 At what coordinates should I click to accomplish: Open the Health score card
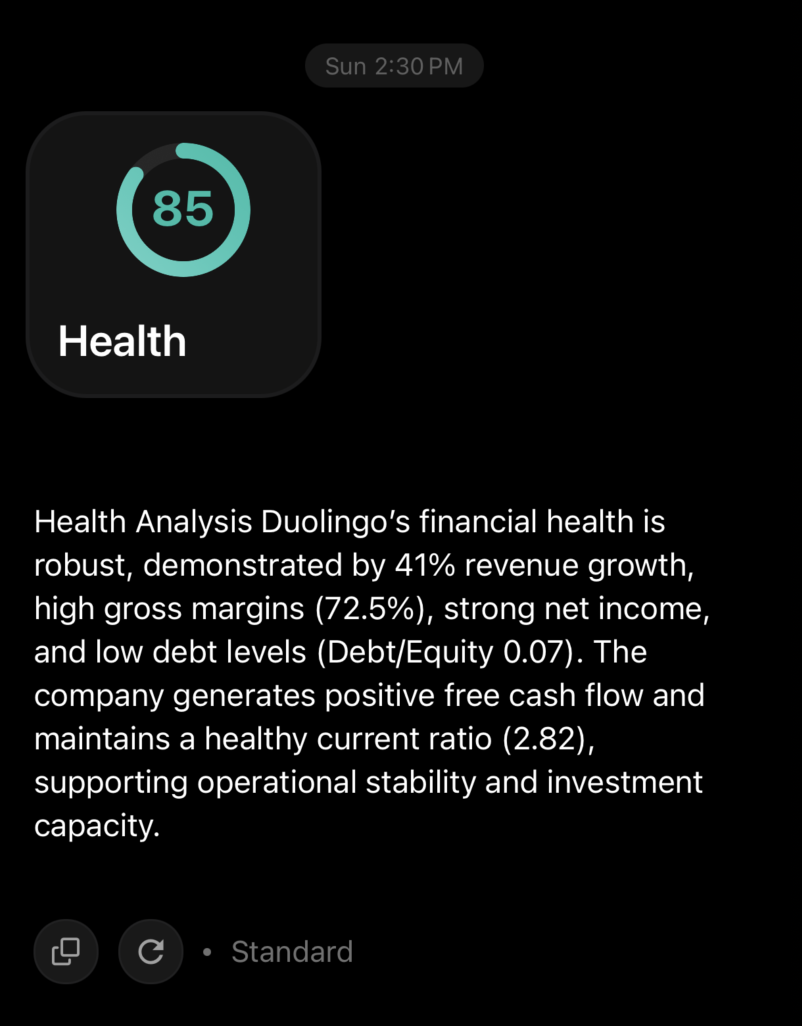(173, 254)
